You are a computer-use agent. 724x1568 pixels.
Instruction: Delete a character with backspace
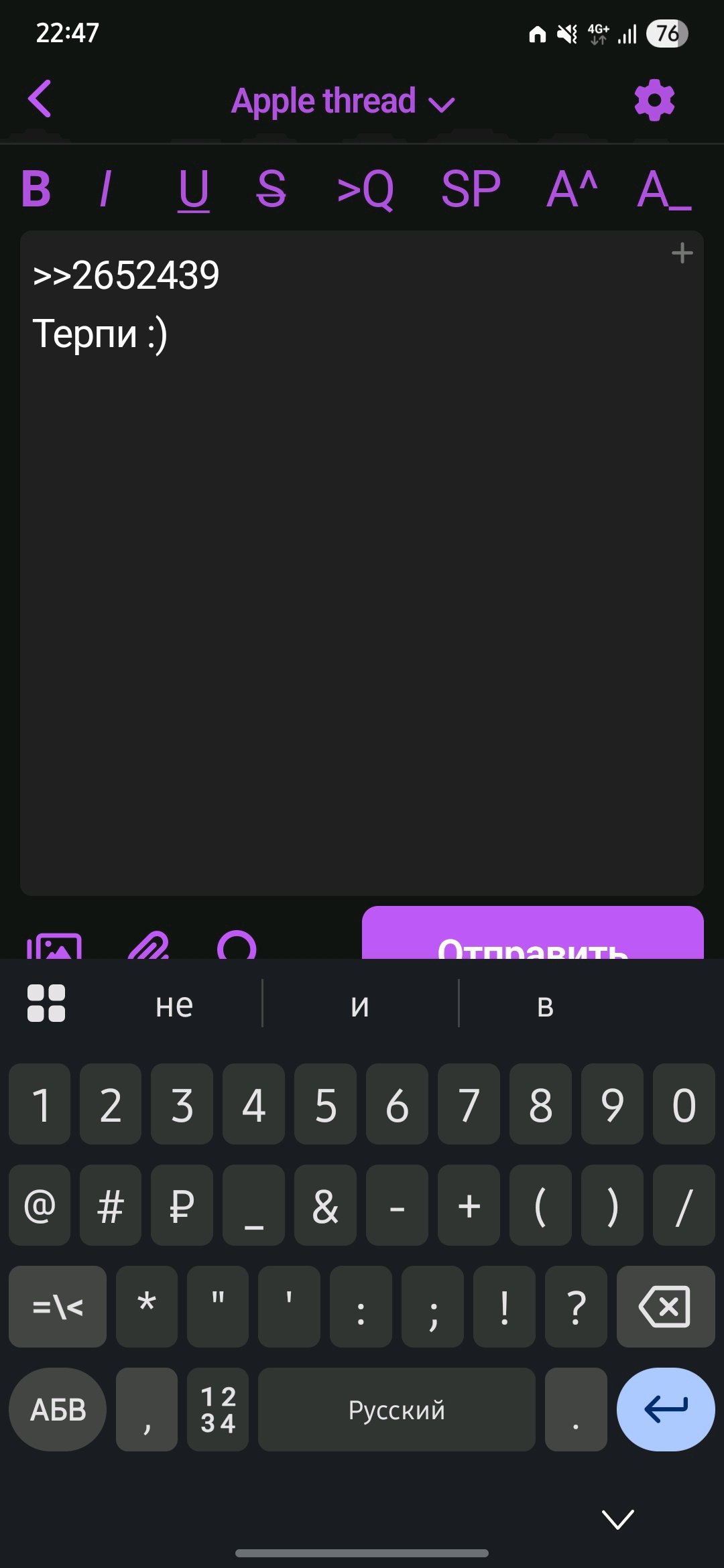(x=665, y=1307)
